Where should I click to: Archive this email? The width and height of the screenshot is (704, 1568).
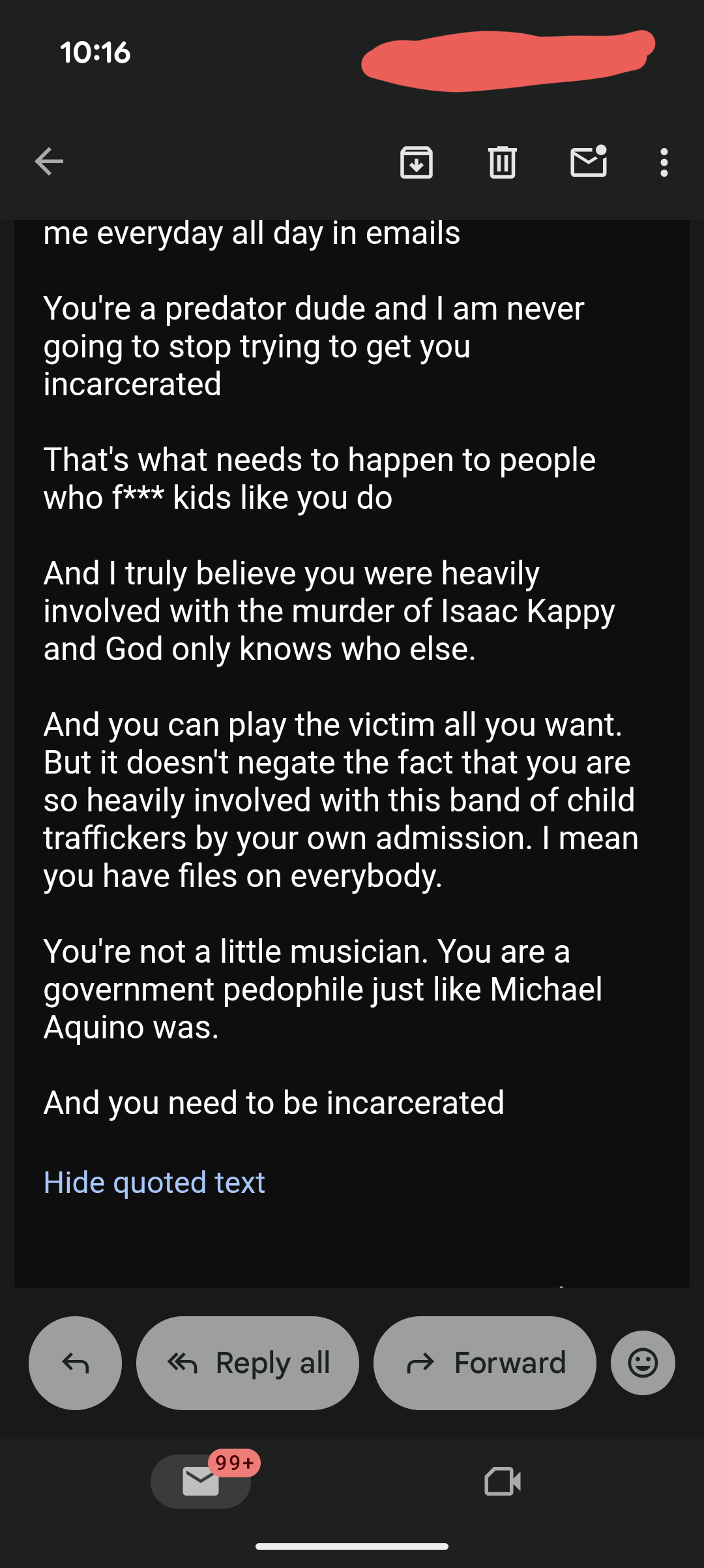[417, 162]
